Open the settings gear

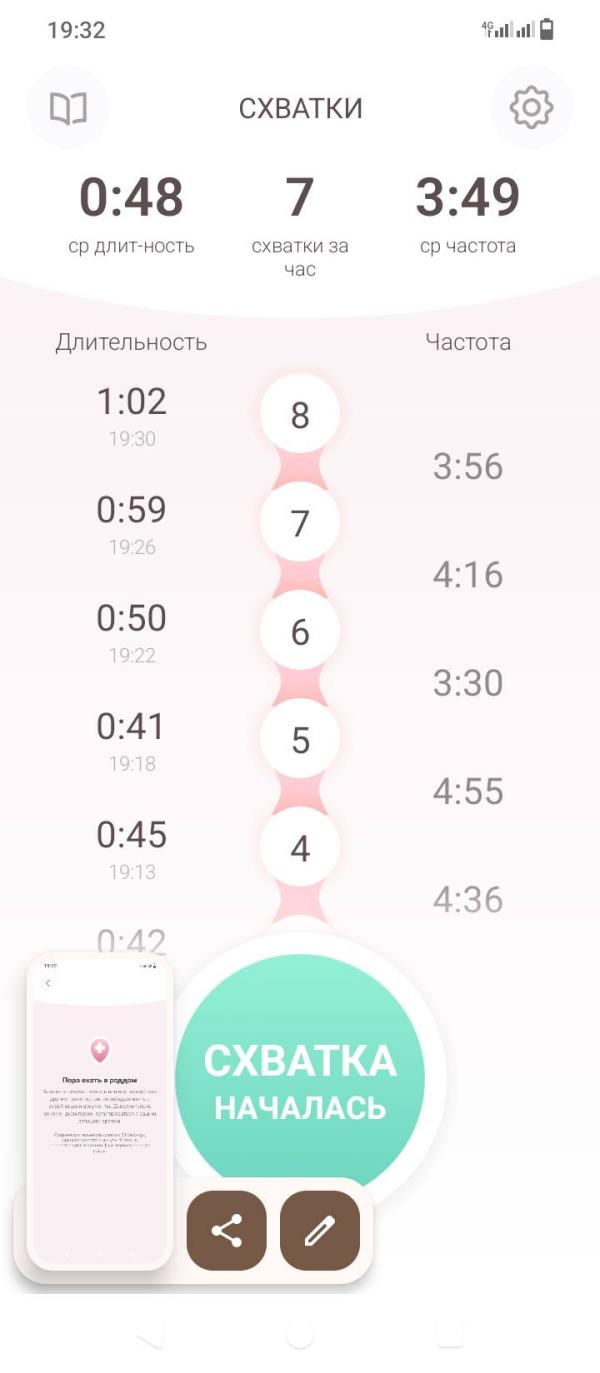531,107
